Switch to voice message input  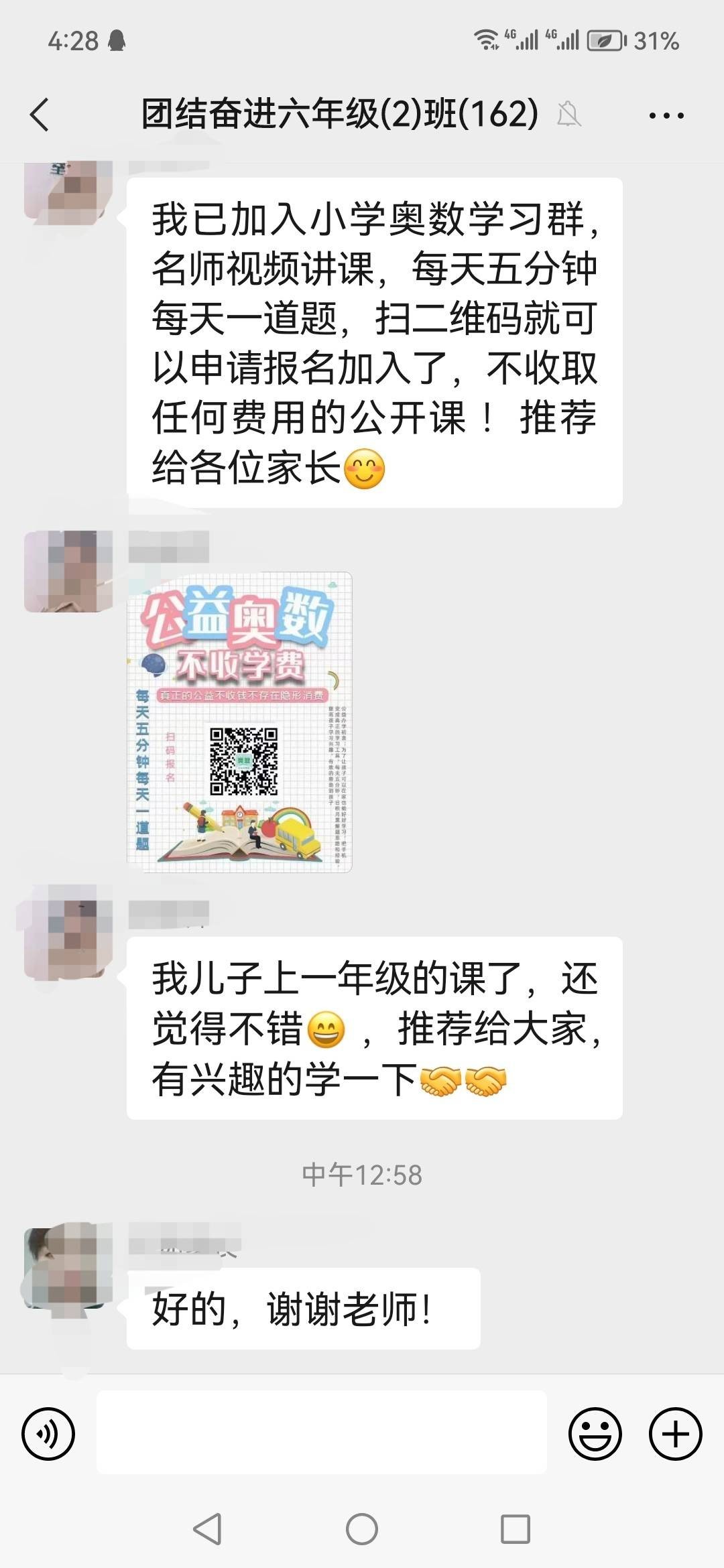48,1434
